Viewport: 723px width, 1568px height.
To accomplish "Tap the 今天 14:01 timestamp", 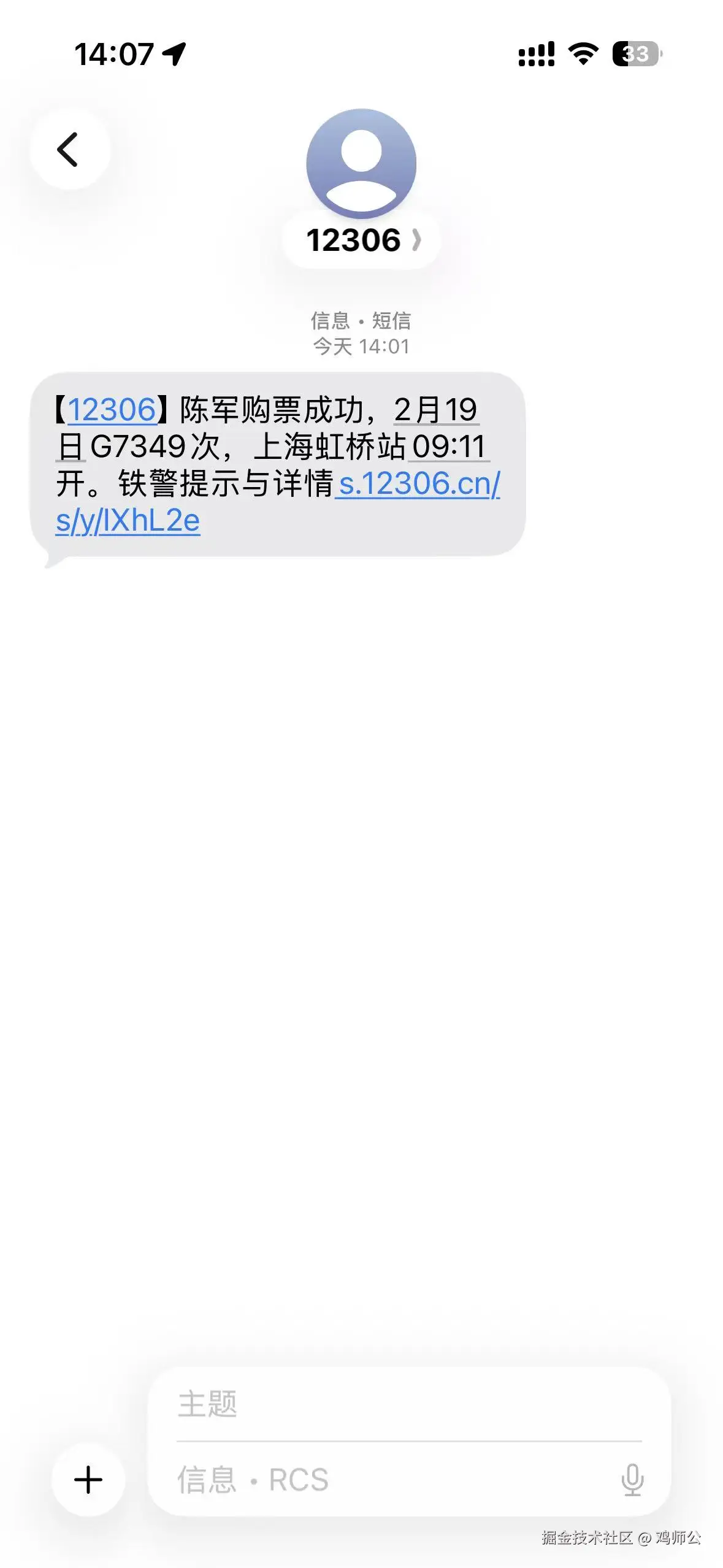I will click(361, 345).
